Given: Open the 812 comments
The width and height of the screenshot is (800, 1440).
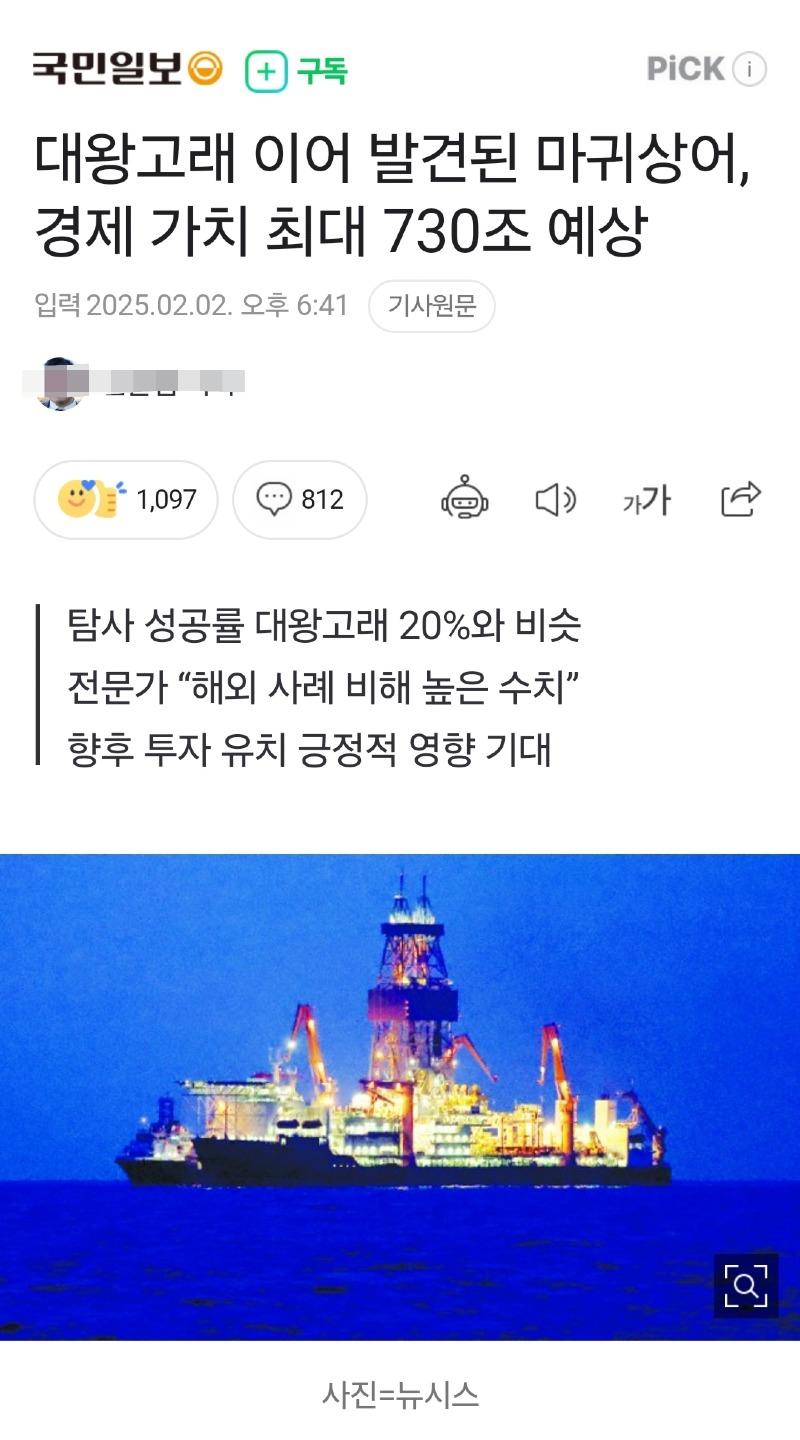Looking at the screenshot, I should point(300,499).
